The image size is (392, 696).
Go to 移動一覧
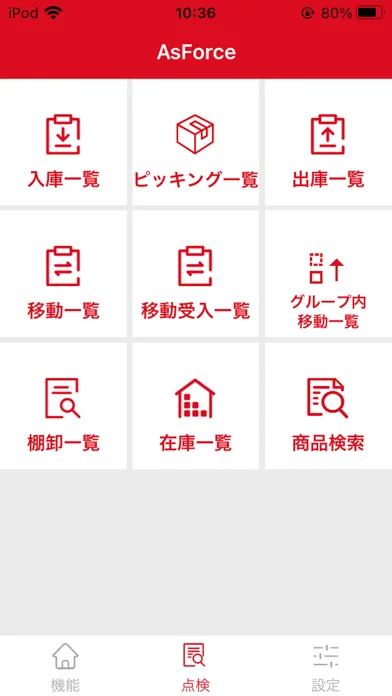[x=63, y=273]
